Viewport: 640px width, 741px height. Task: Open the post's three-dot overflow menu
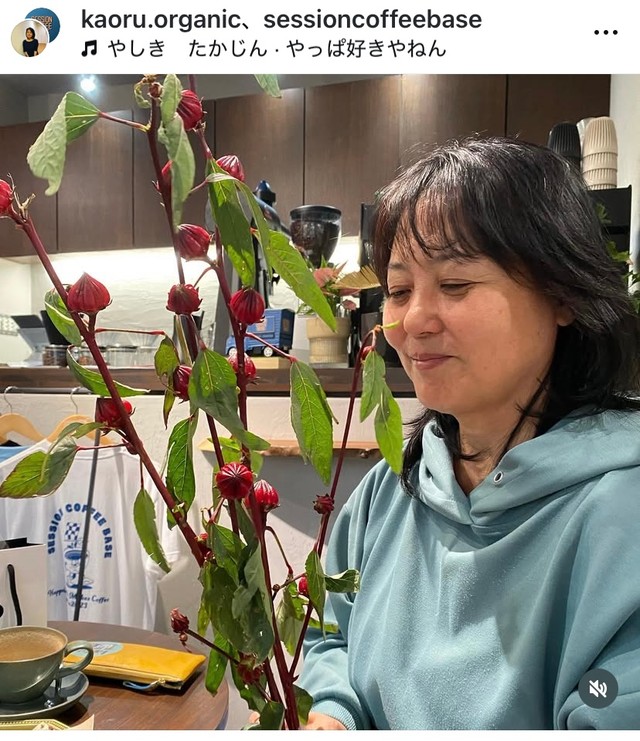tap(605, 32)
